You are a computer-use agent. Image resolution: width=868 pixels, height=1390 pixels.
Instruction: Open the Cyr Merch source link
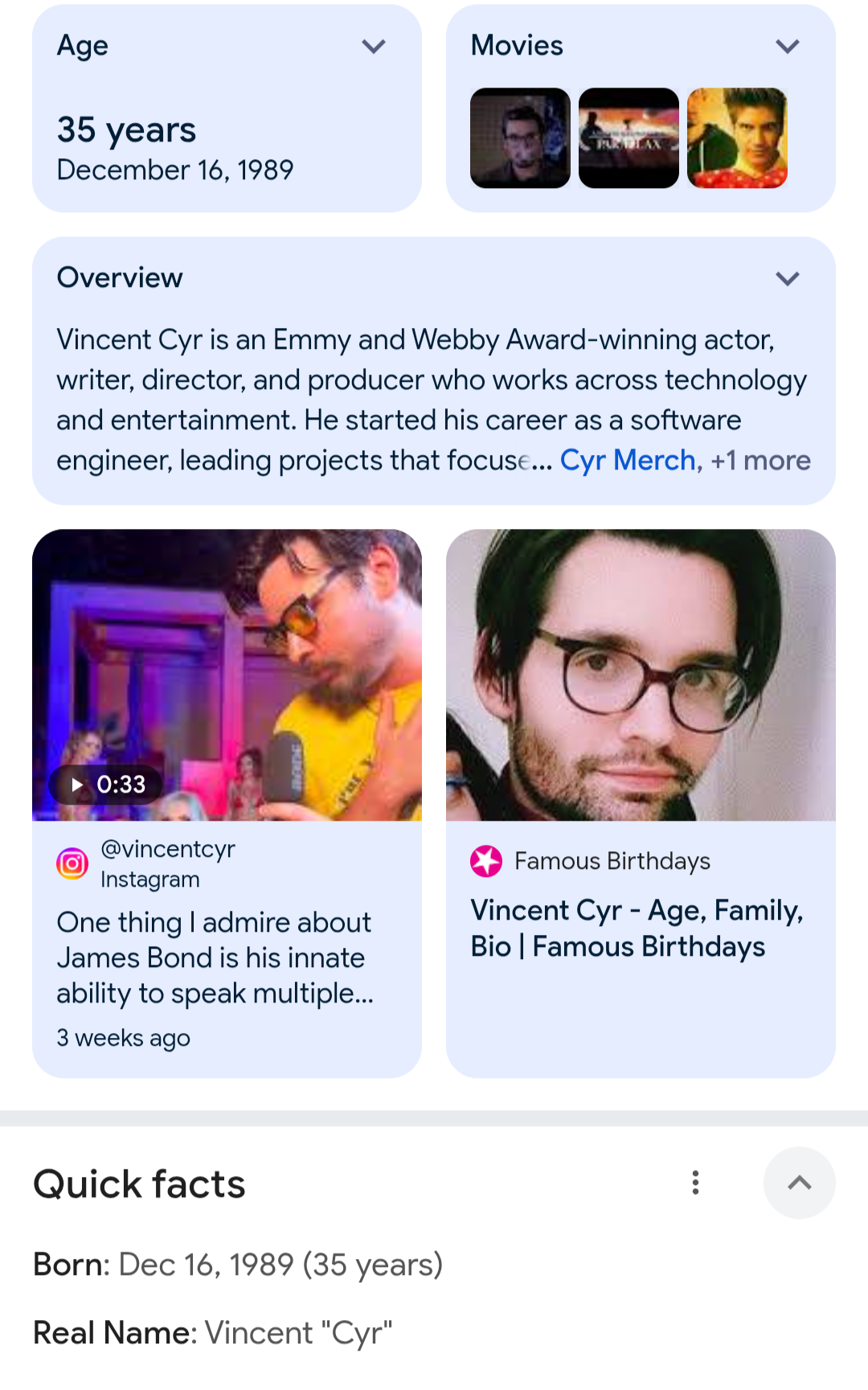point(628,461)
